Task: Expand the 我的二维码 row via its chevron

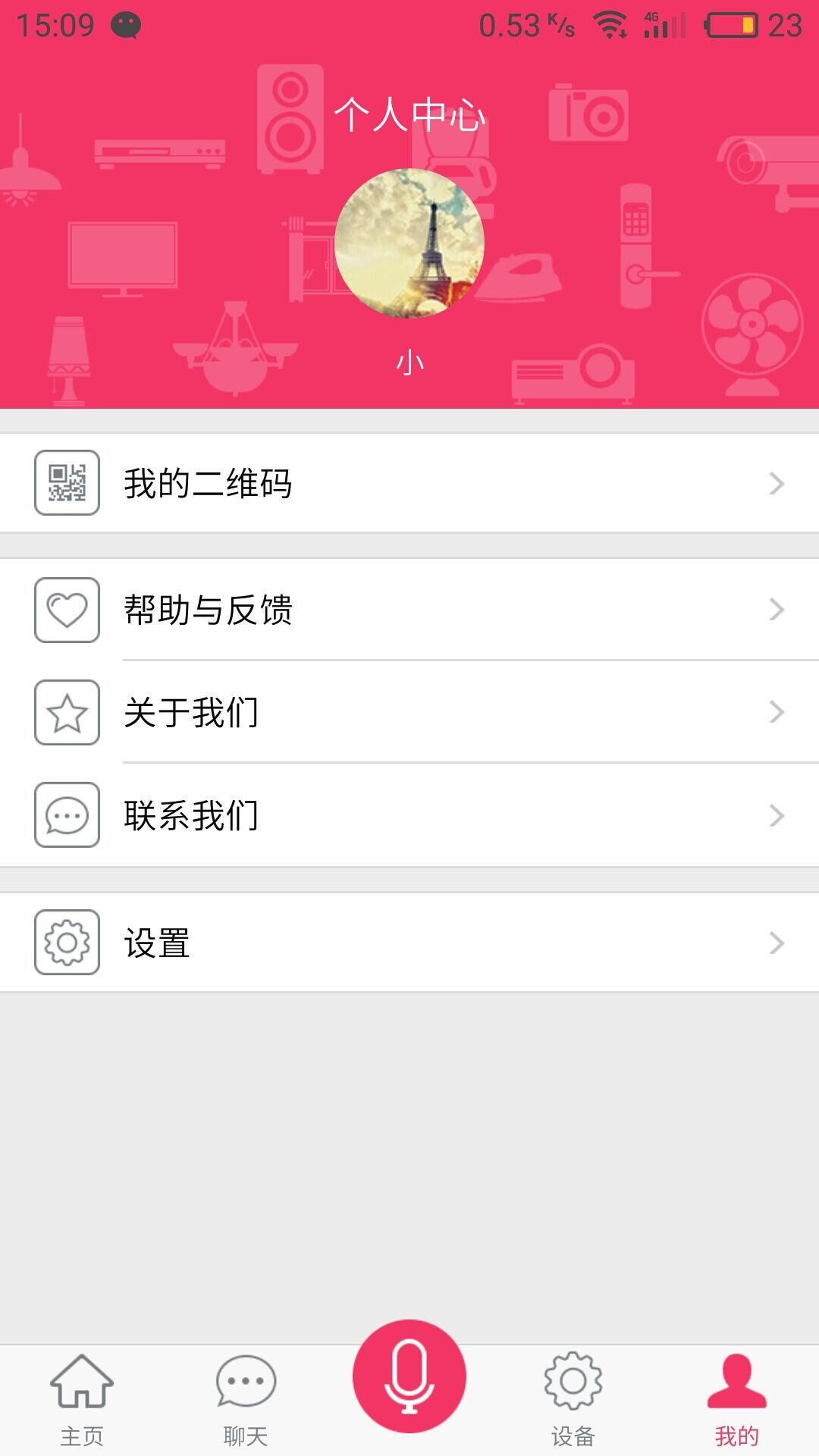Action: pos(774,483)
